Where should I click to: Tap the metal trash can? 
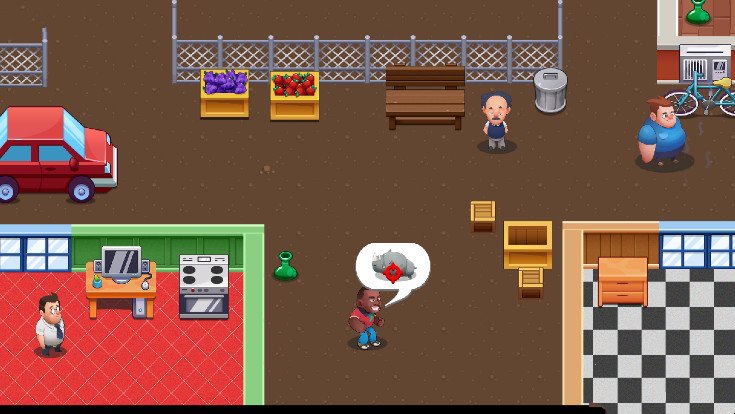pyautogui.click(x=550, y=90)
